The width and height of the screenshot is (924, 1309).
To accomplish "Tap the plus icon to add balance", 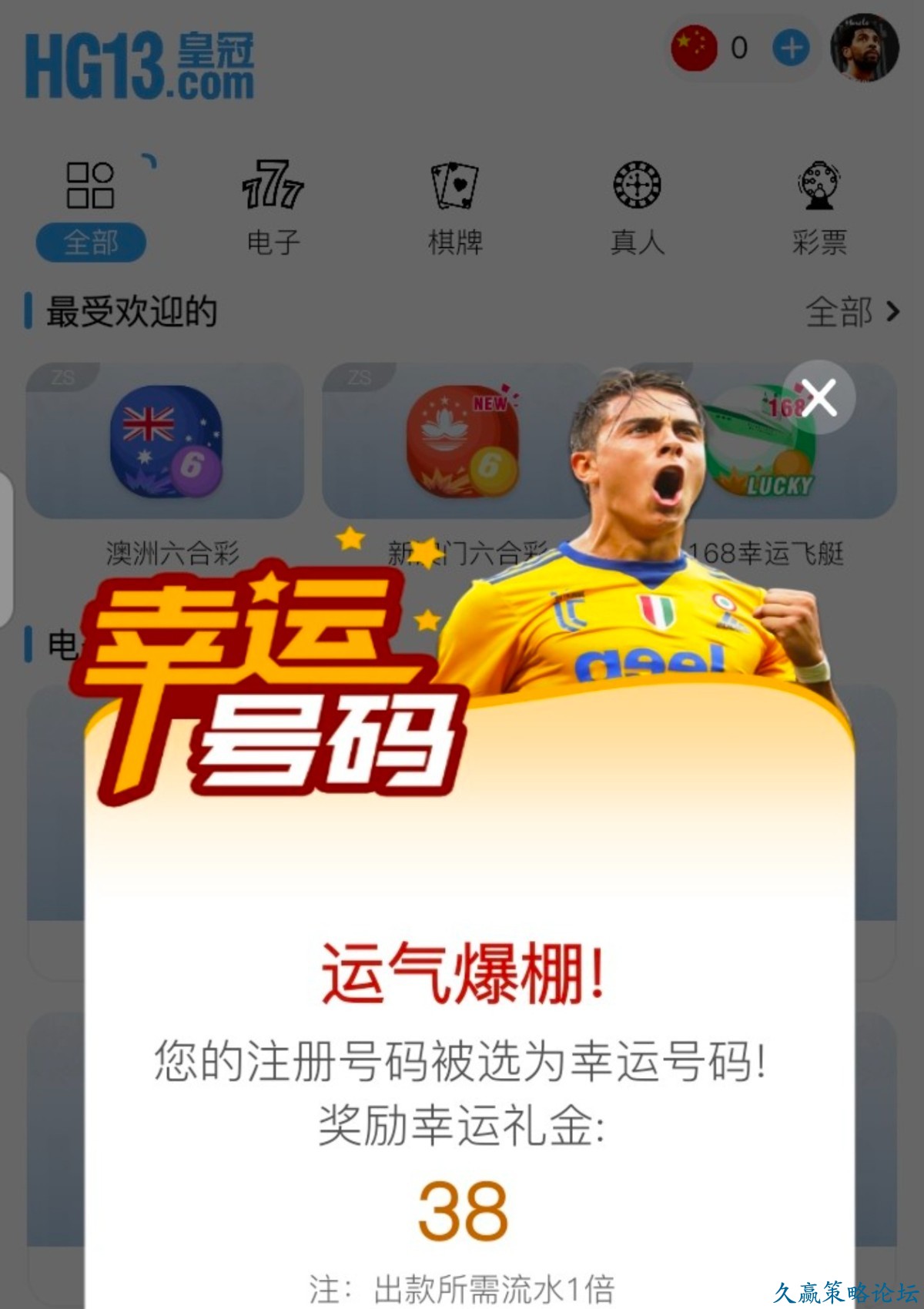I will (791, 49).
